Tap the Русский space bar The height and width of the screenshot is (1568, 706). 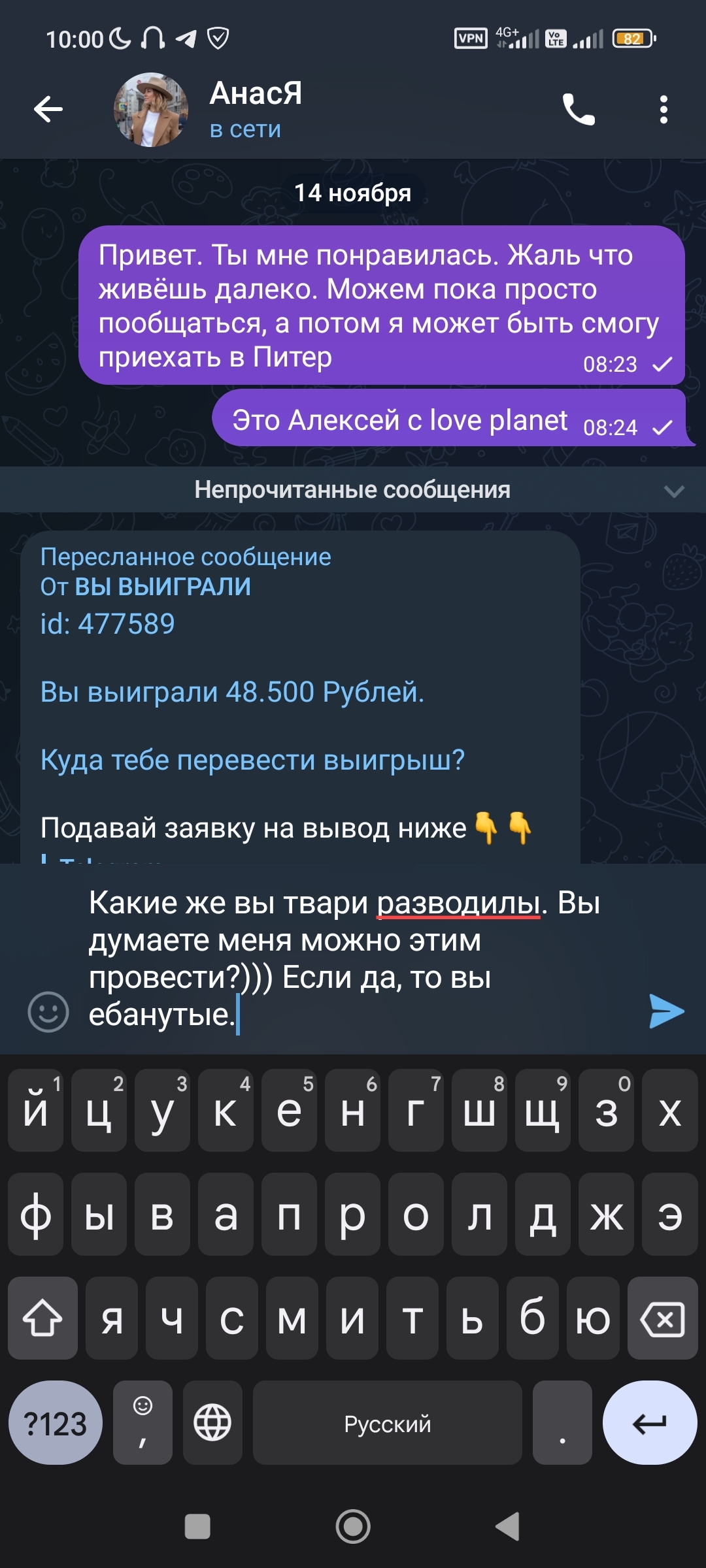click(x=387, y=1423)
